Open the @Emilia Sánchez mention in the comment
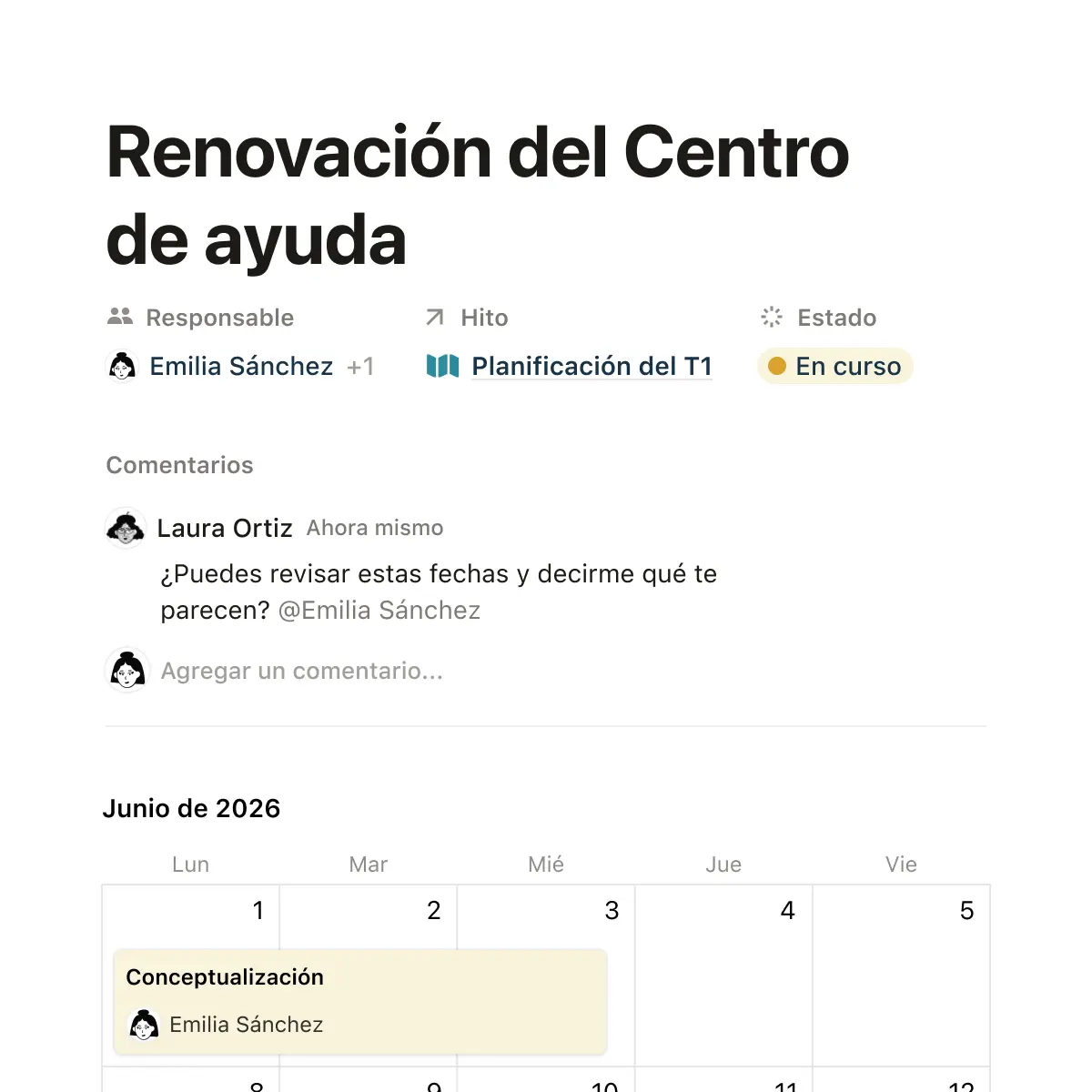 click(379, 611)
